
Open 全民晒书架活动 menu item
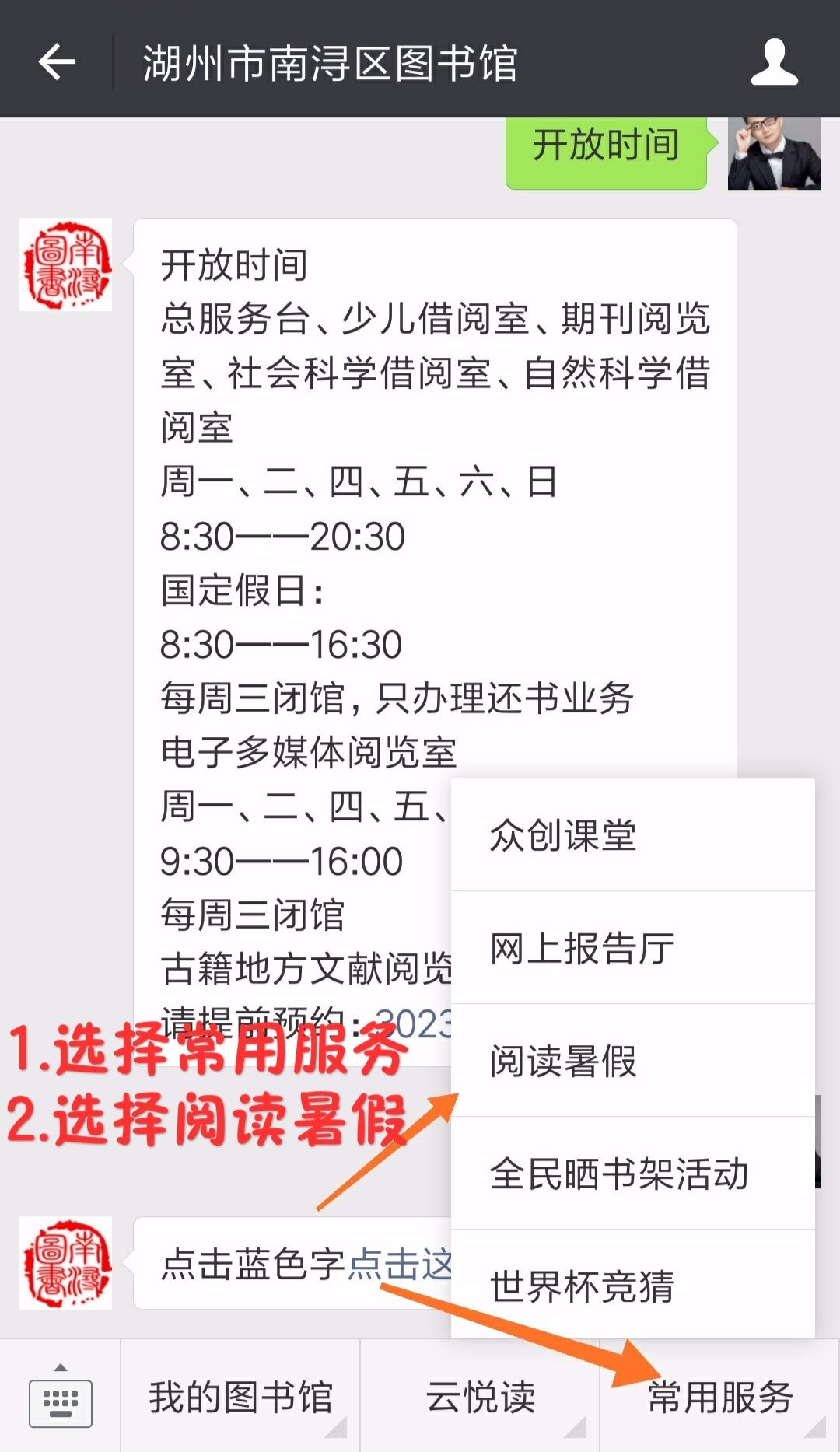click(632, 1174)
